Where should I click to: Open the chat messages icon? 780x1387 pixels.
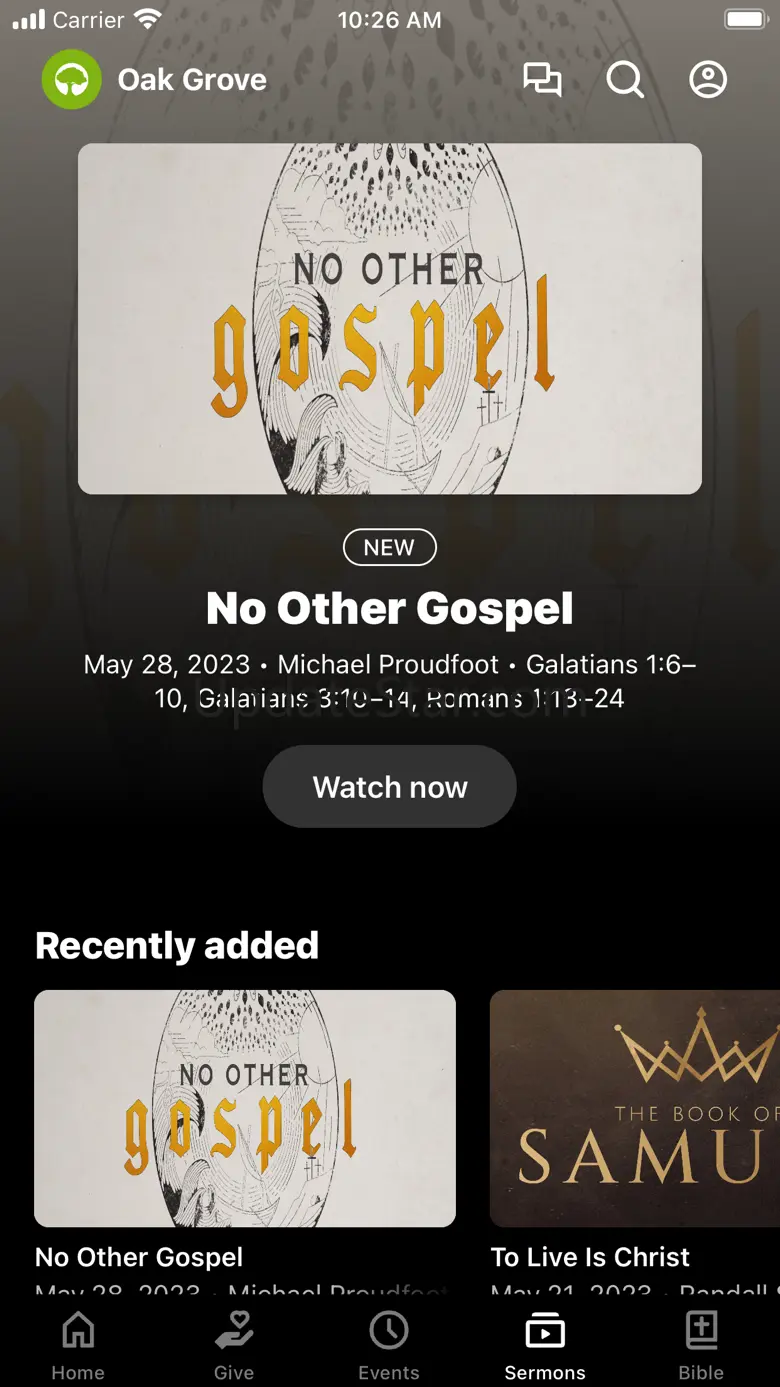[x=542, y=80]
